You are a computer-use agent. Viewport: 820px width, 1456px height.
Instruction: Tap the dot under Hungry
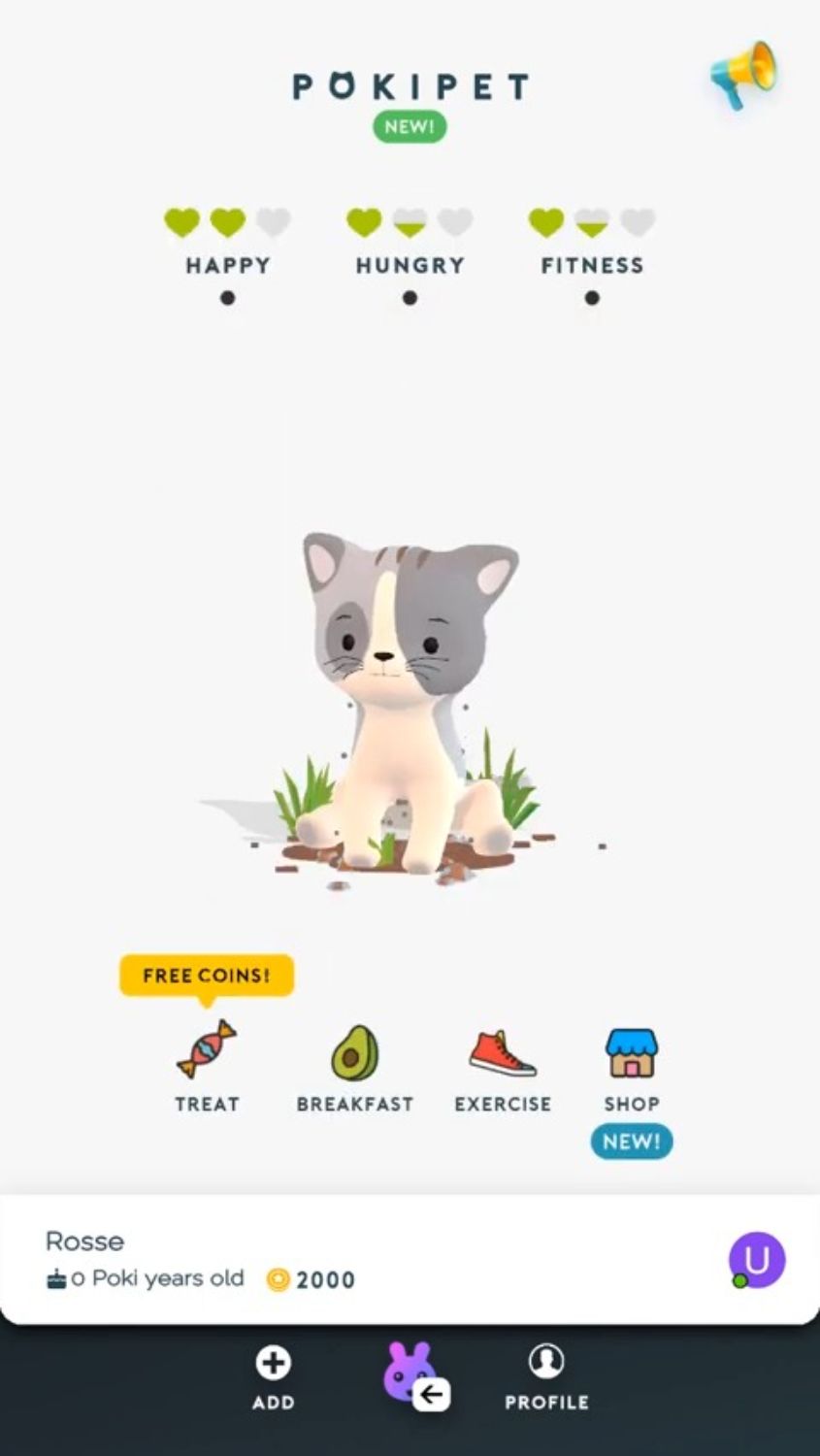point(410,298)
